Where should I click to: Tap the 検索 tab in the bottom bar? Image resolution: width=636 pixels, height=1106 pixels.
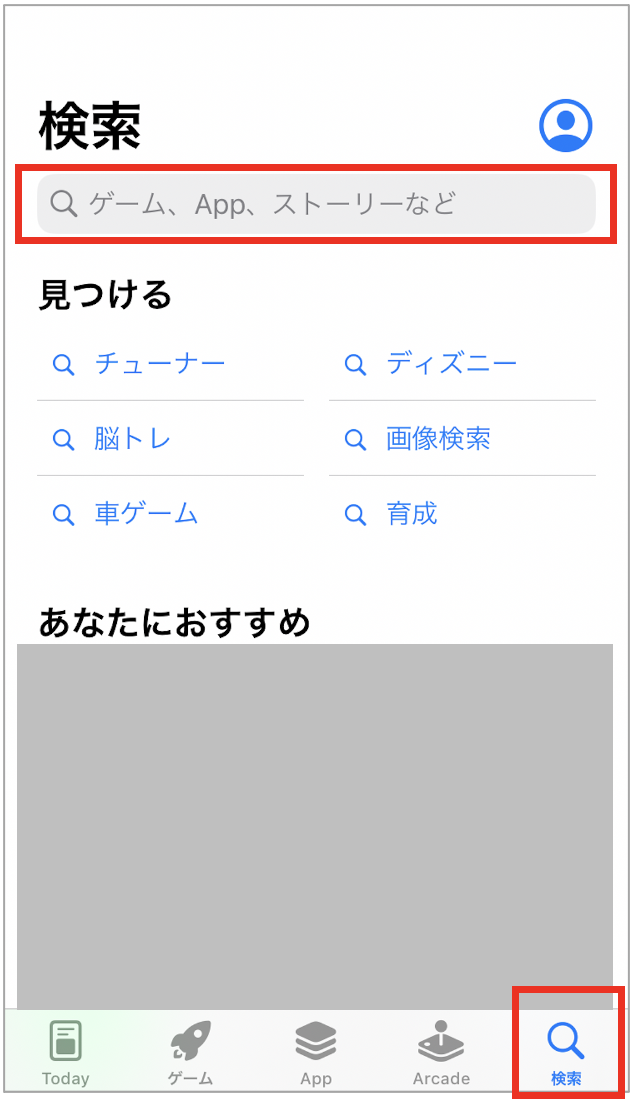coord(566,1053)
